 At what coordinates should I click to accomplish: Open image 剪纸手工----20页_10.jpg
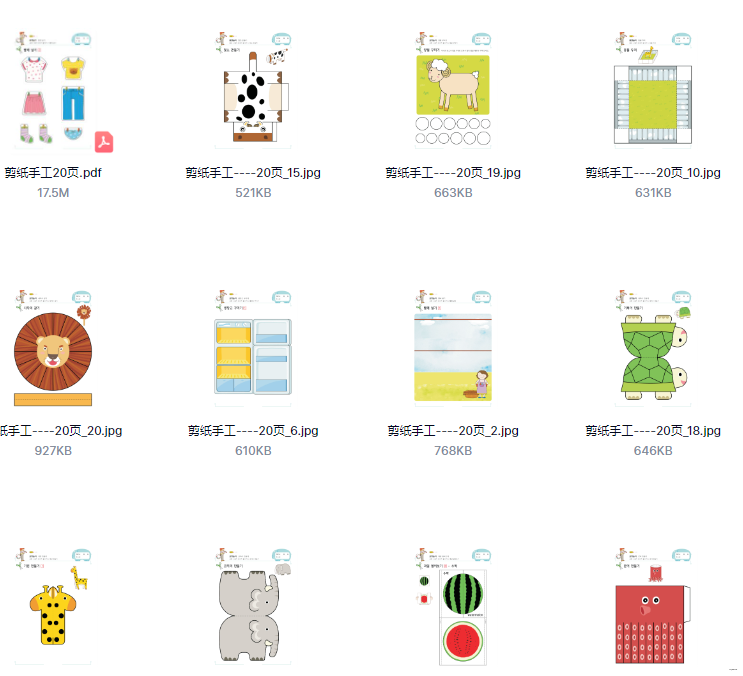653,92
